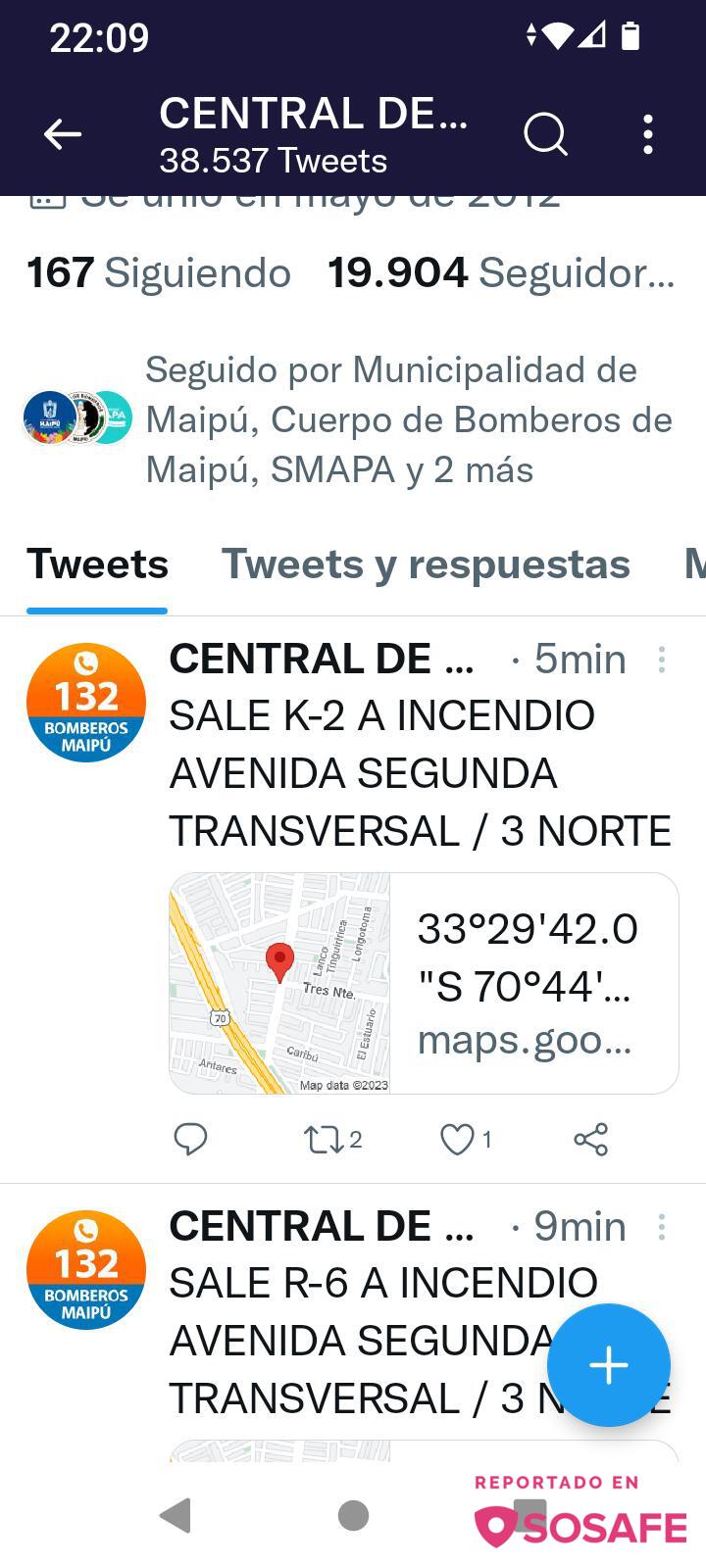Go to the system home screen

tap(353, 1515)
